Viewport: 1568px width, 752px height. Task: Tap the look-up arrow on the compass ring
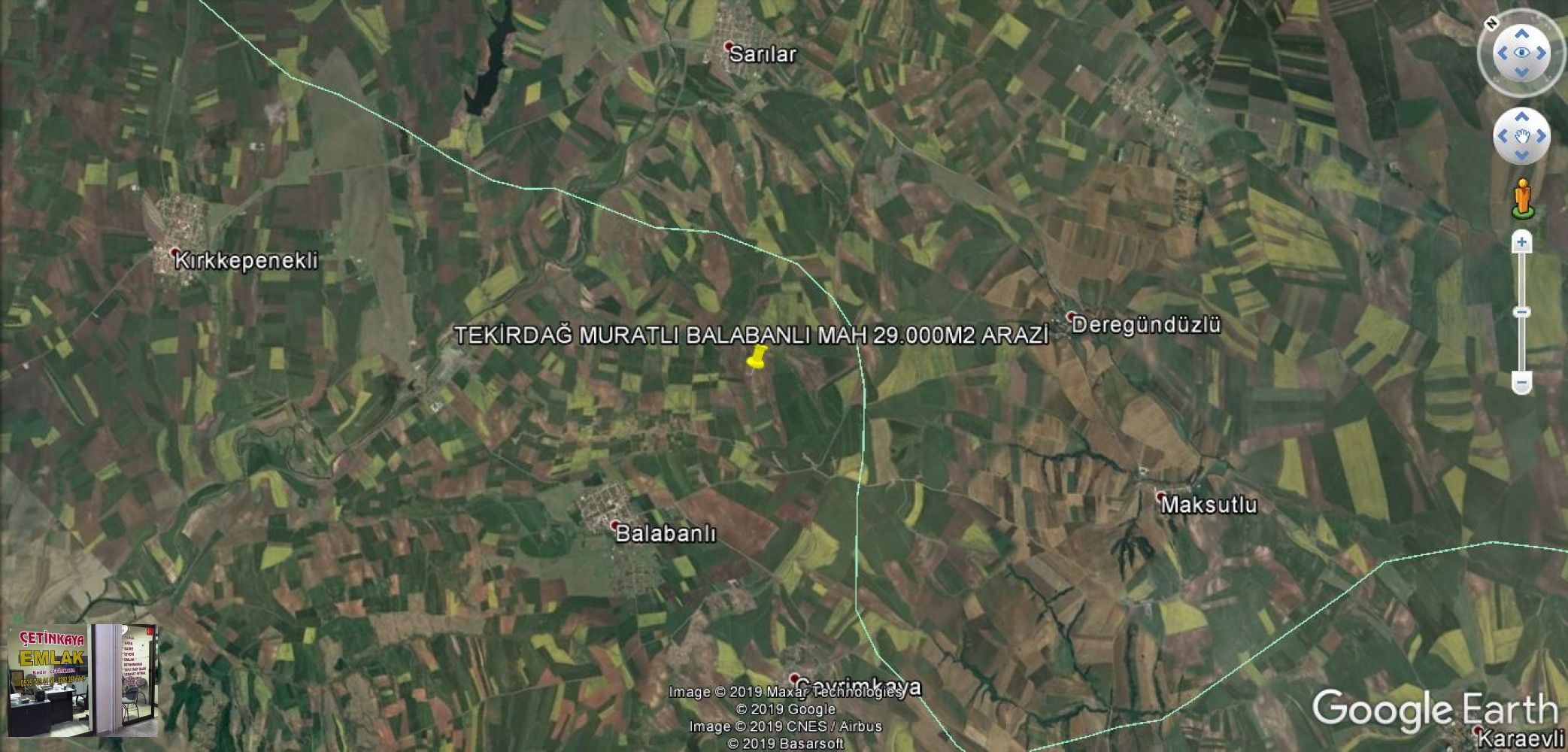[1521, 34]
